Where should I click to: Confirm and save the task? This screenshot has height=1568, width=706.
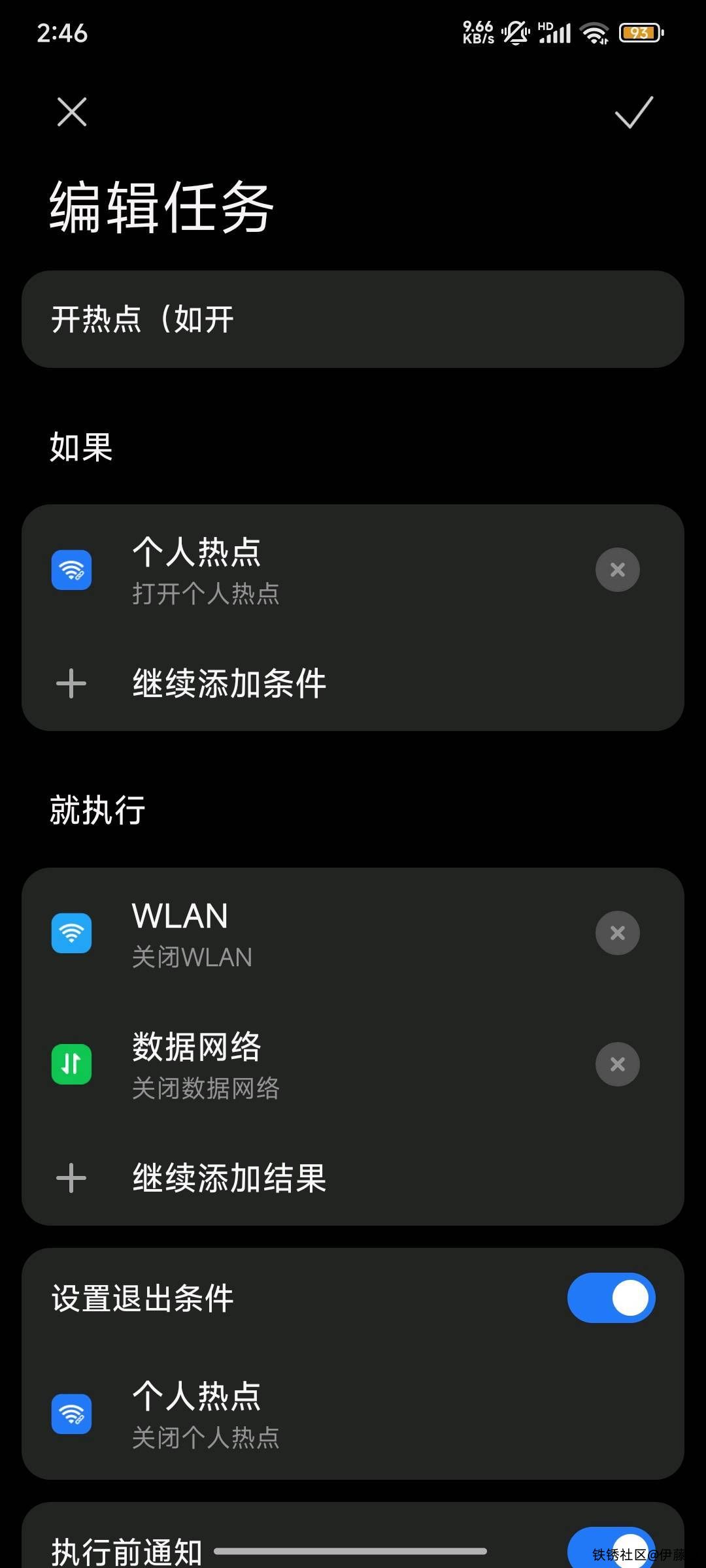[633, 112]
